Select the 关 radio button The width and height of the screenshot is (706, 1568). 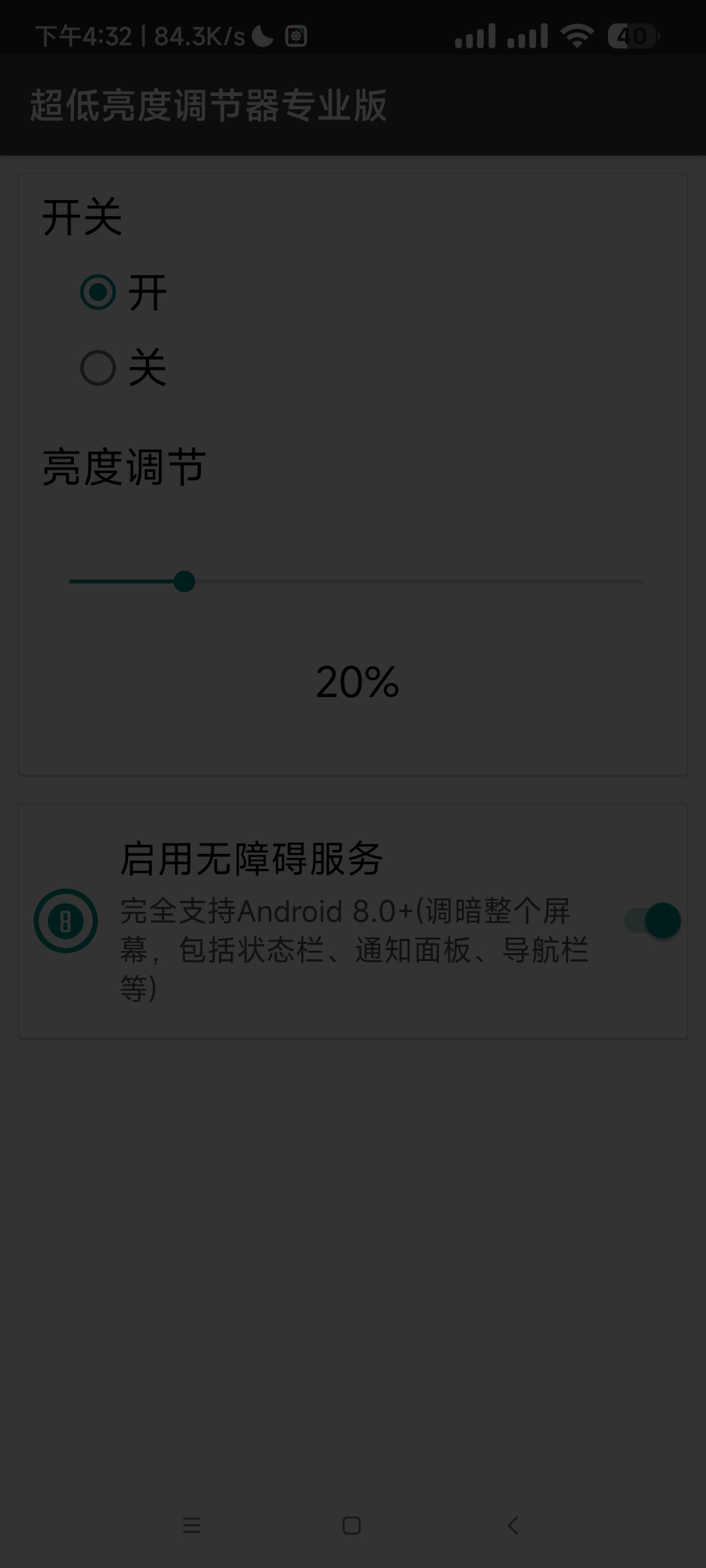click(98, 368)
